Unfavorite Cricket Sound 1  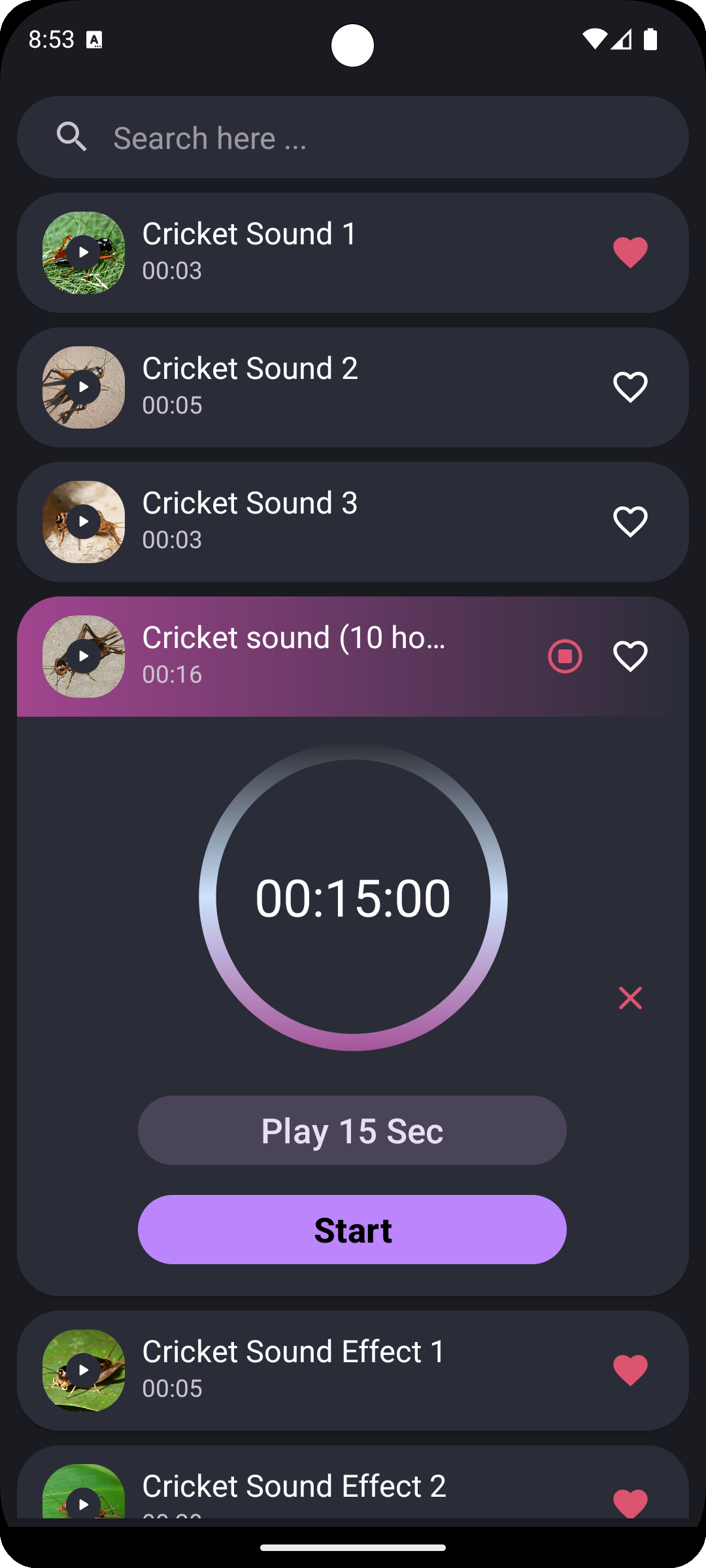(x=630, y=253)
